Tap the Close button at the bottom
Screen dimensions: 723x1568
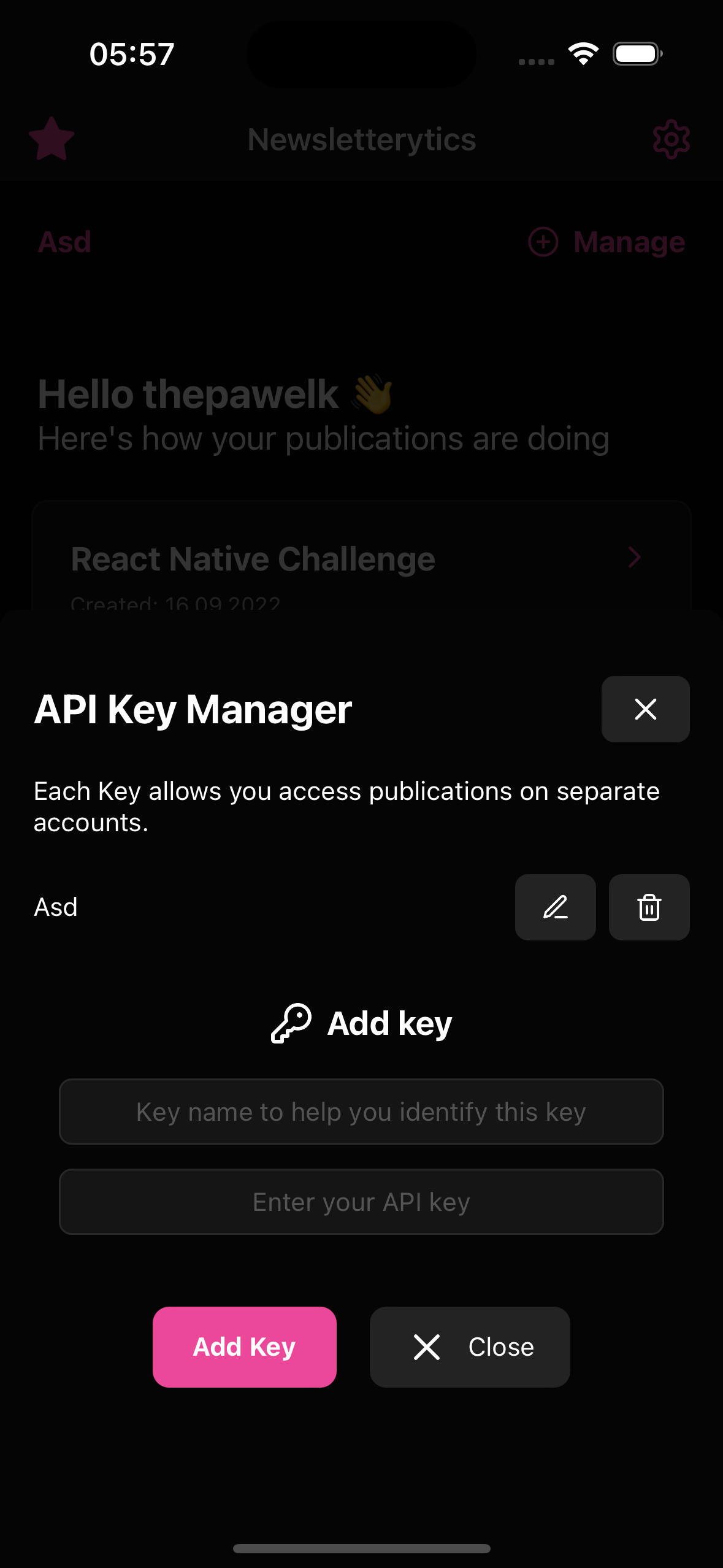point(470,1347)
